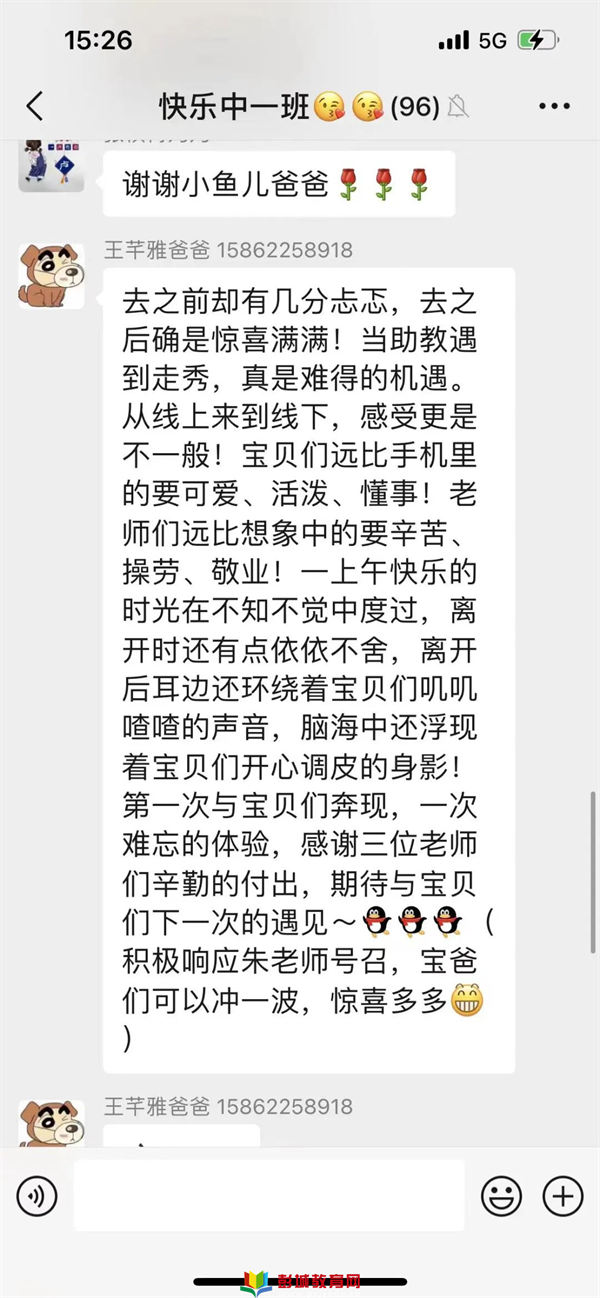Switch to voice message input

(x=37, y=1195)
